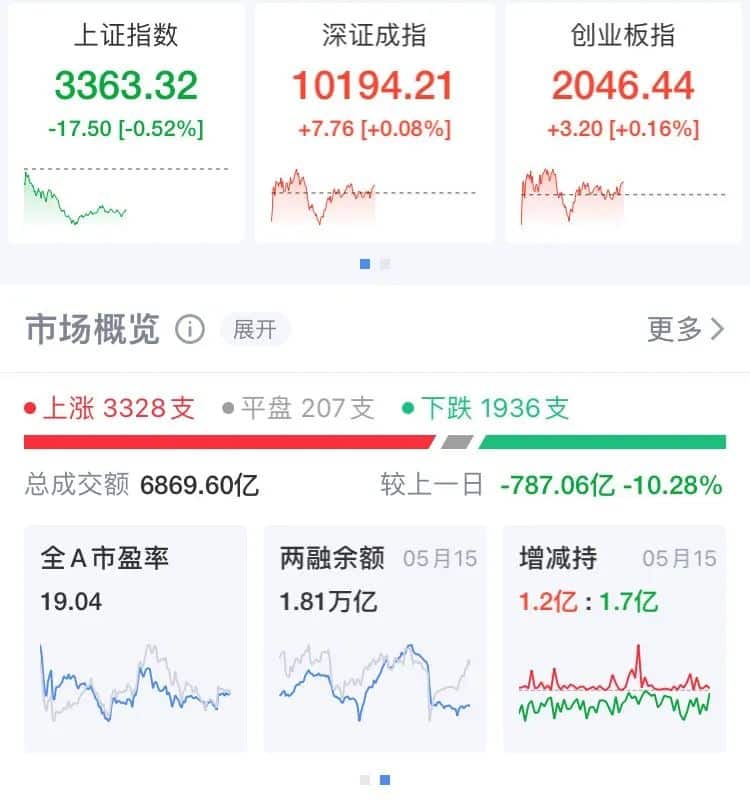Viewport: 750px width, 800px height.
Task: Open the 深证成指 index card
Action: (x=374, y=122)
